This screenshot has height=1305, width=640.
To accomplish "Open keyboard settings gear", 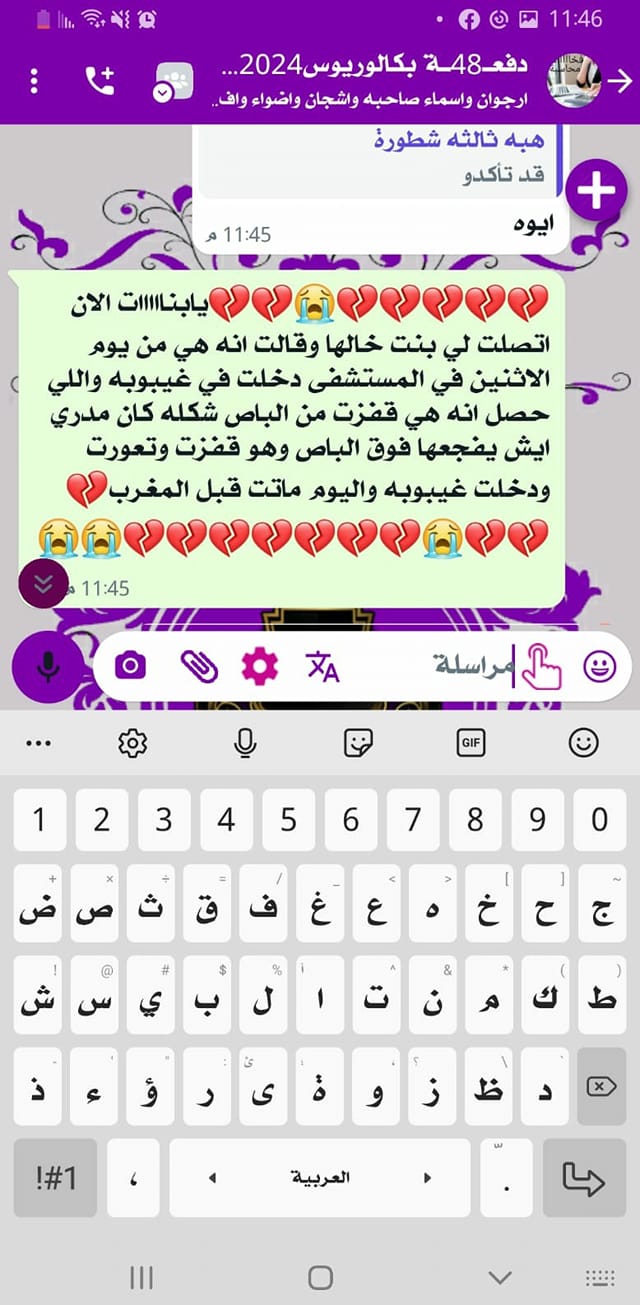I will tap(132, 742).
